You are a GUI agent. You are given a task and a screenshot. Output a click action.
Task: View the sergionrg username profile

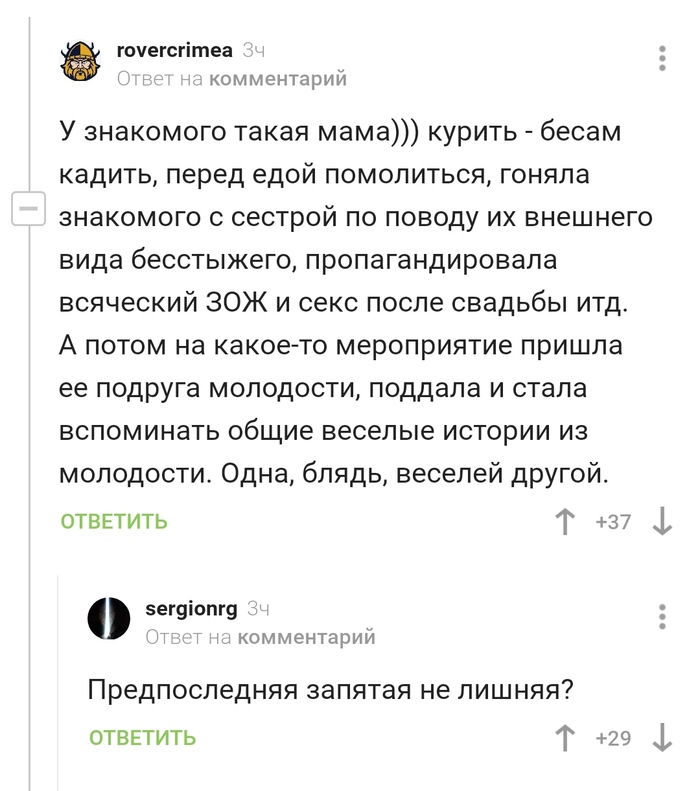[x=190, y=608]
